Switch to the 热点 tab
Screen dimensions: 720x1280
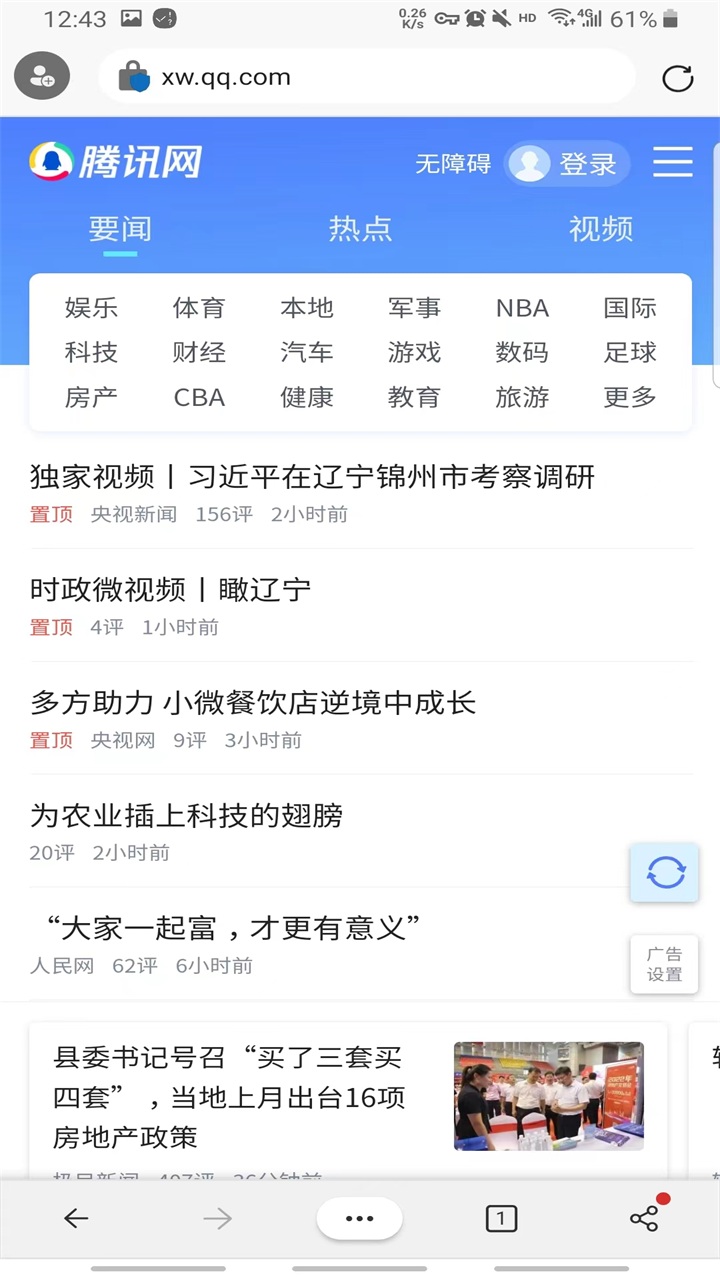(360, 229)
